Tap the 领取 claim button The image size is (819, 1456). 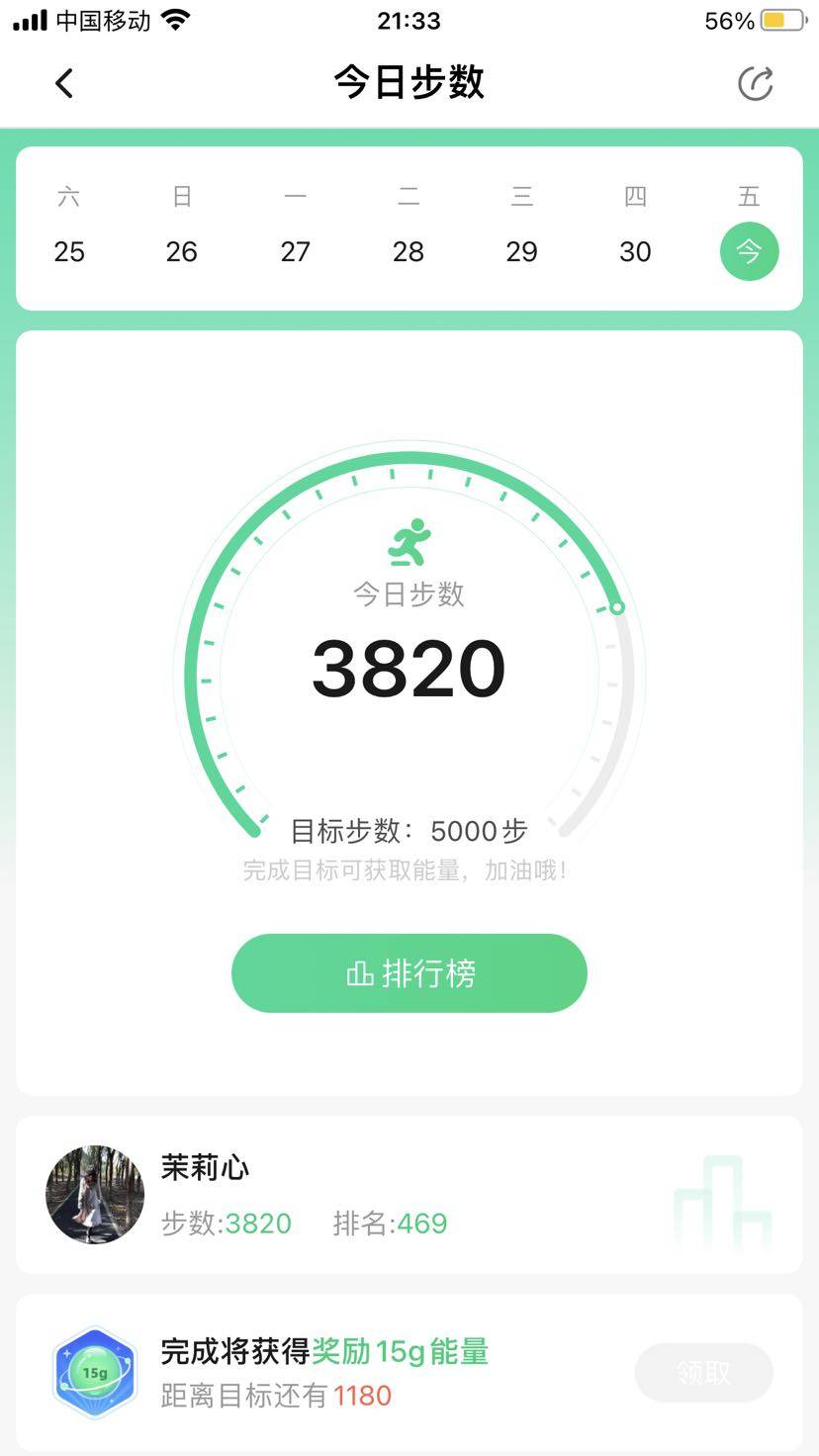[703, 1372]
